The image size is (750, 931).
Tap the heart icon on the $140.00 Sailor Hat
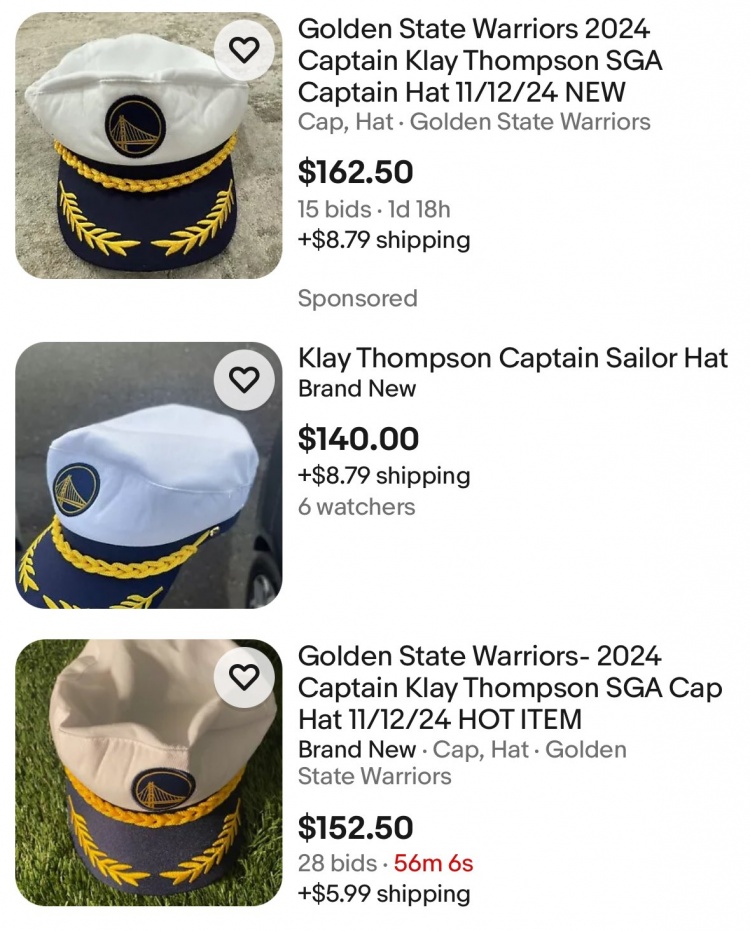[244, 380]
